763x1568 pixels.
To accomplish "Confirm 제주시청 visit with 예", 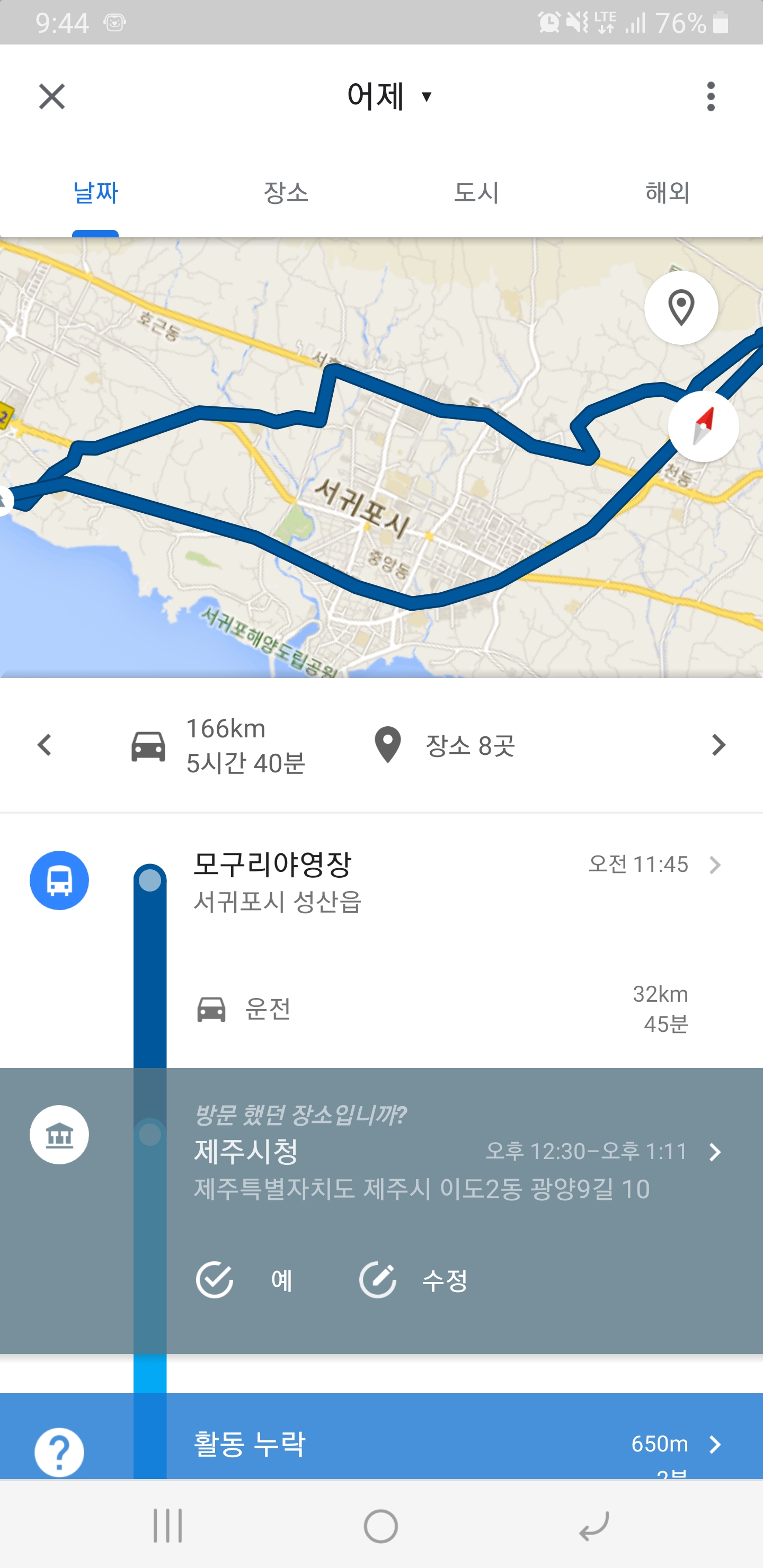I will [244, 1280].
